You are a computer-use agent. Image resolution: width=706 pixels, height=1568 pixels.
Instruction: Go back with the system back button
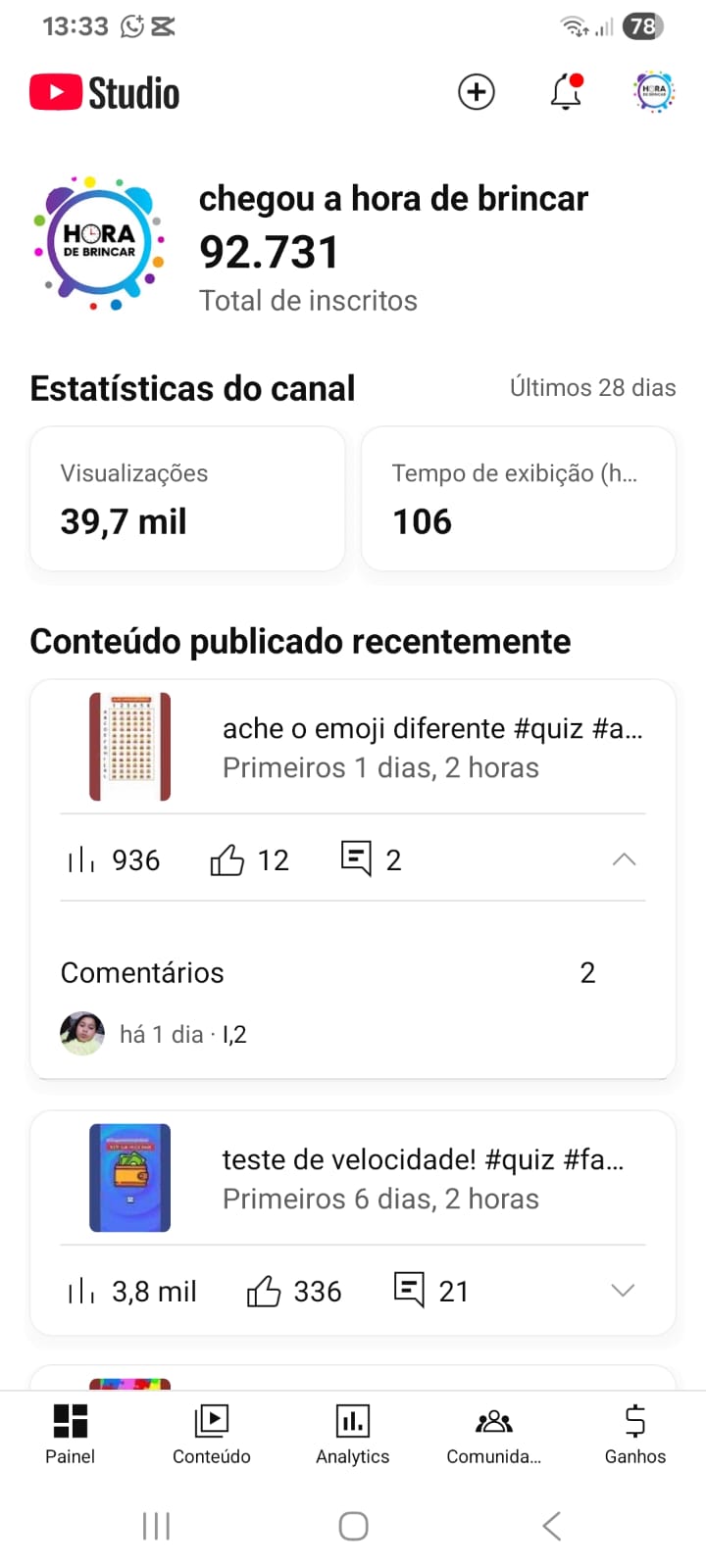552,1526
